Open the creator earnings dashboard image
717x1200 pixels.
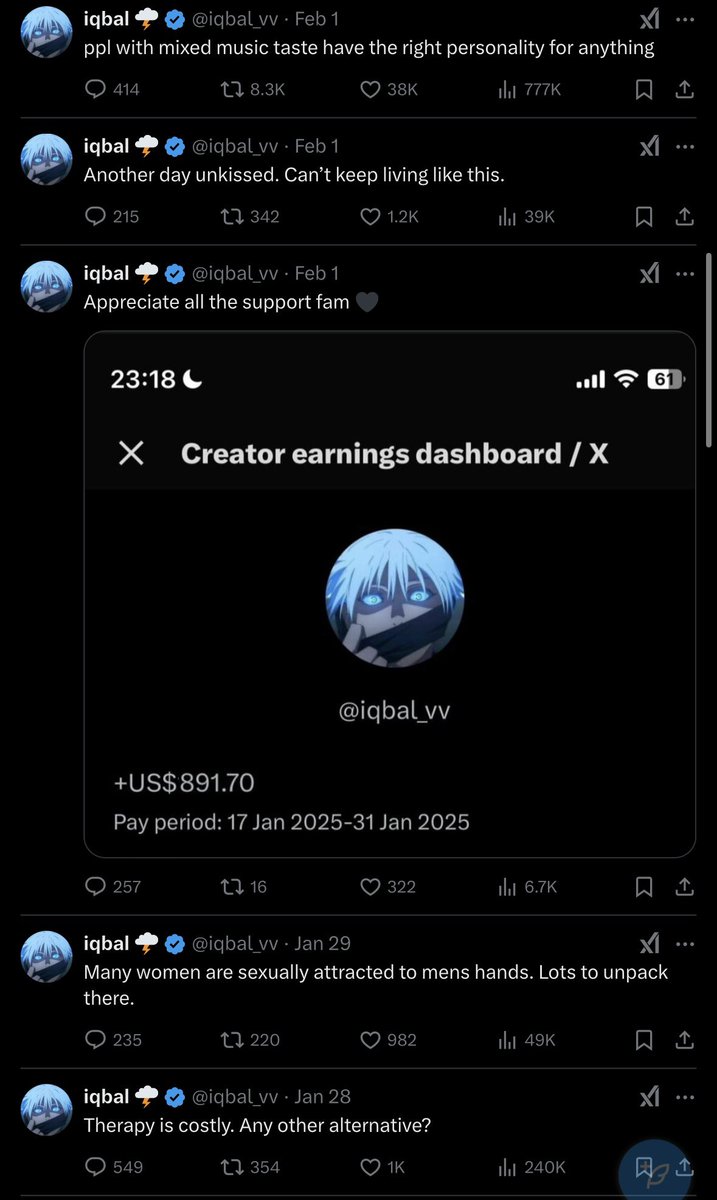pyautogui.click(x=389, y=594)
